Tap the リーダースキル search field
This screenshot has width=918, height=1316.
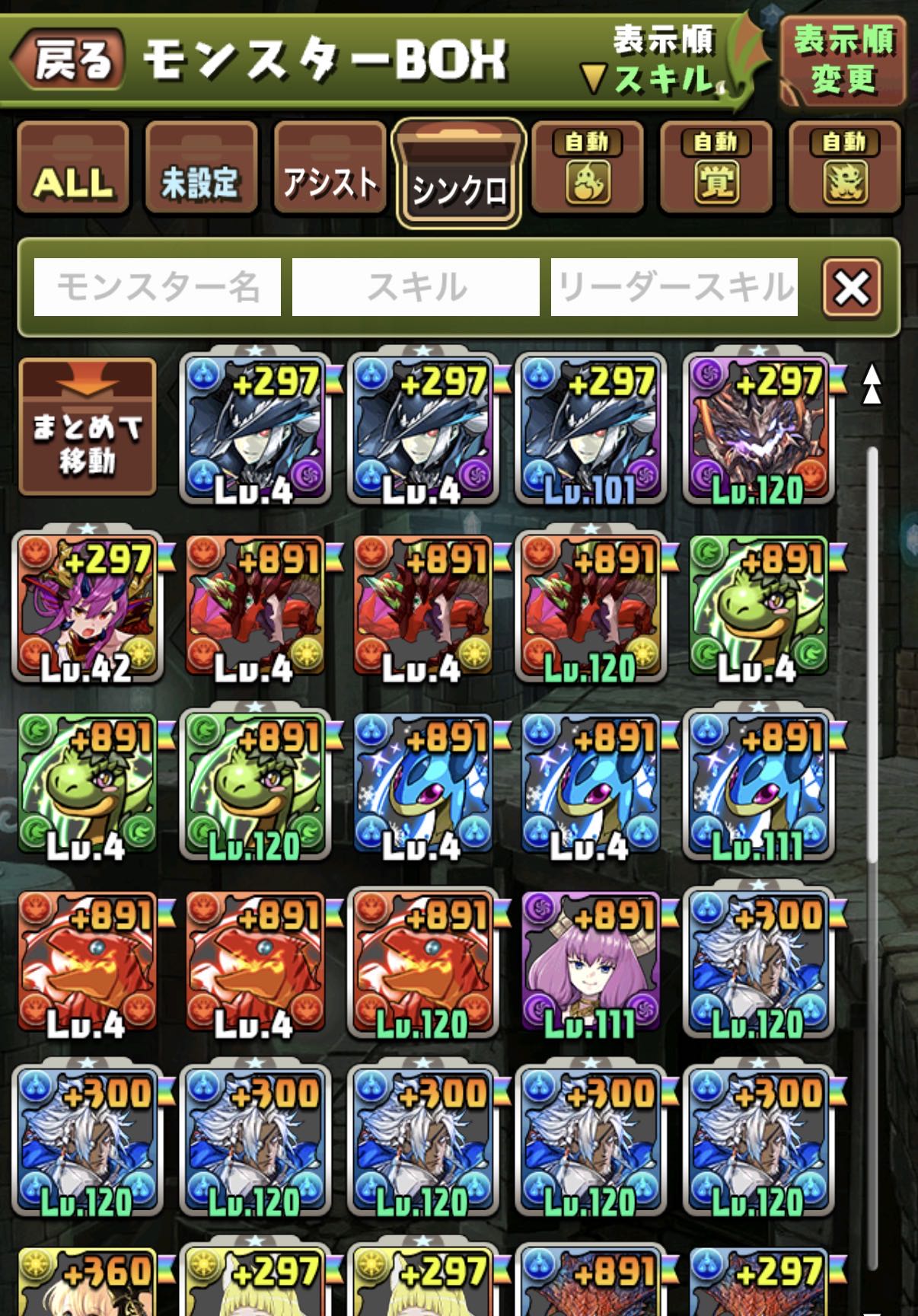674,287
